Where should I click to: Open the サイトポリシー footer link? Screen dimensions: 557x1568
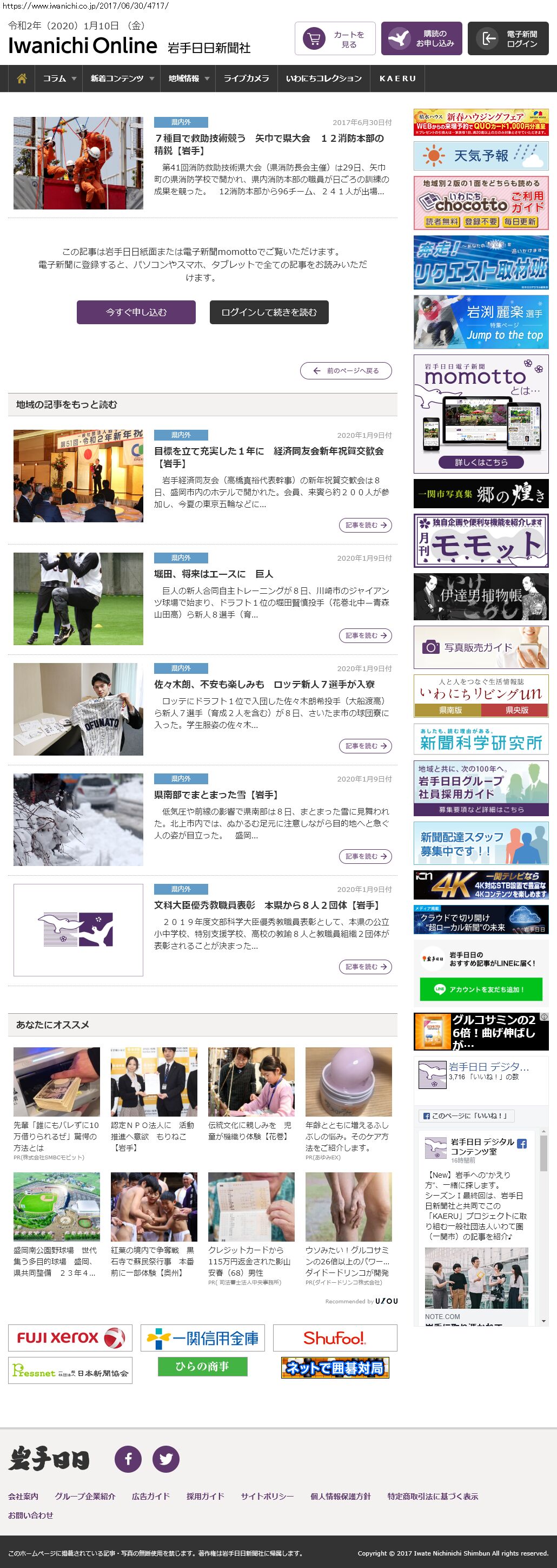point(267,1496)
